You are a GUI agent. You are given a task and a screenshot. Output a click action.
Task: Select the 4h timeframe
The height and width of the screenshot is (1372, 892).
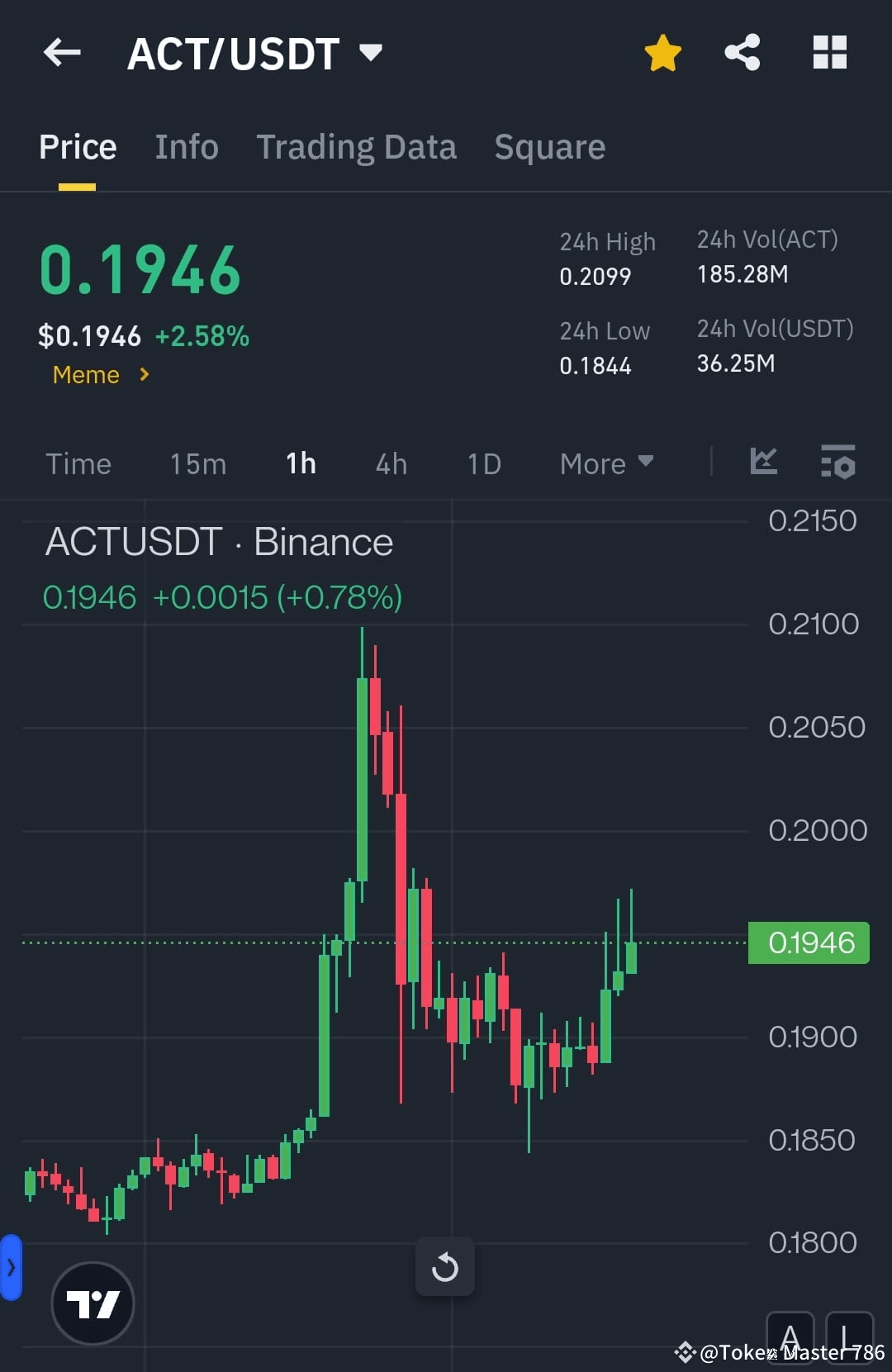point(390,463)
